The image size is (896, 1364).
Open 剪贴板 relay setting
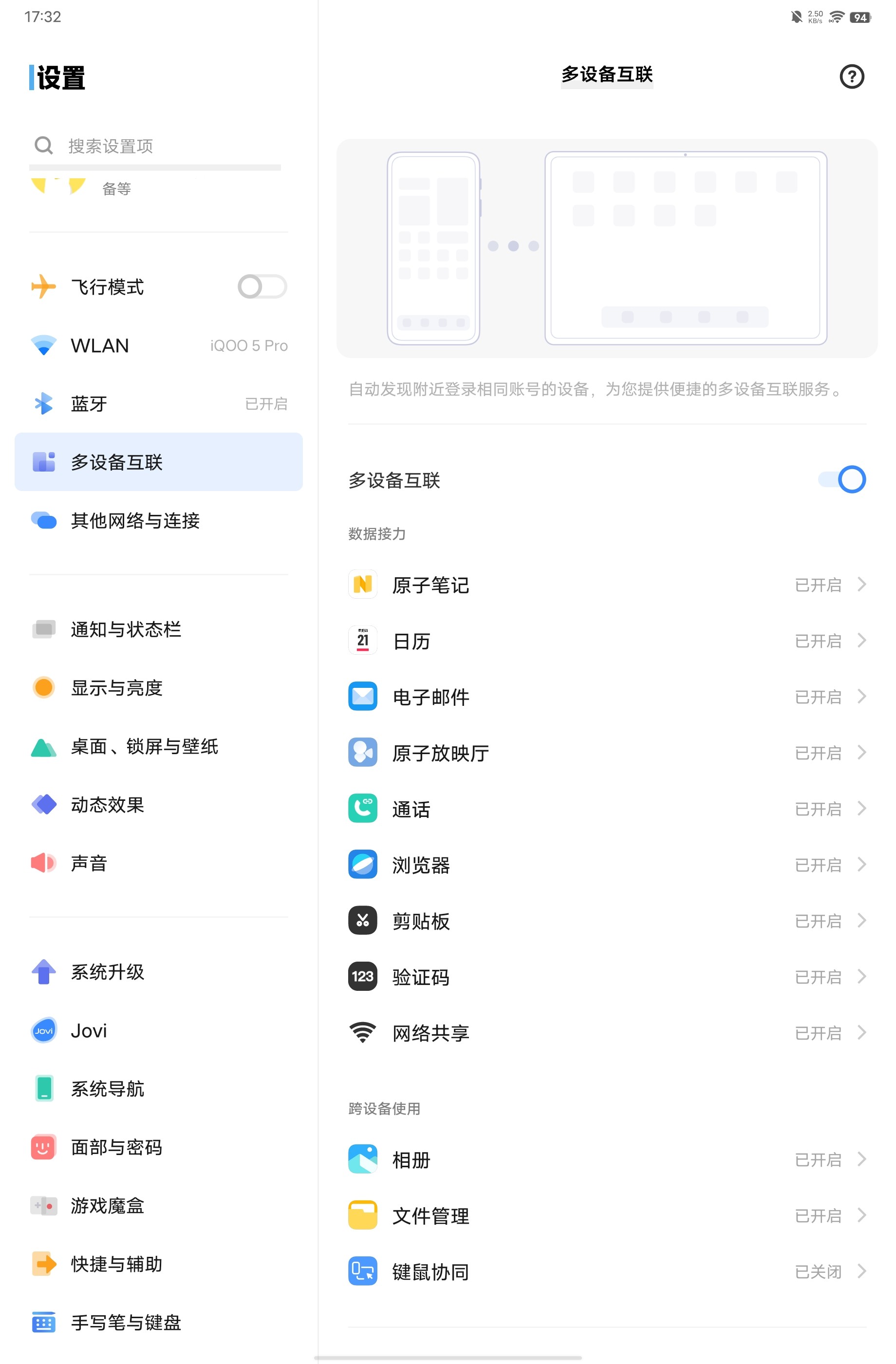coord(606,920)
